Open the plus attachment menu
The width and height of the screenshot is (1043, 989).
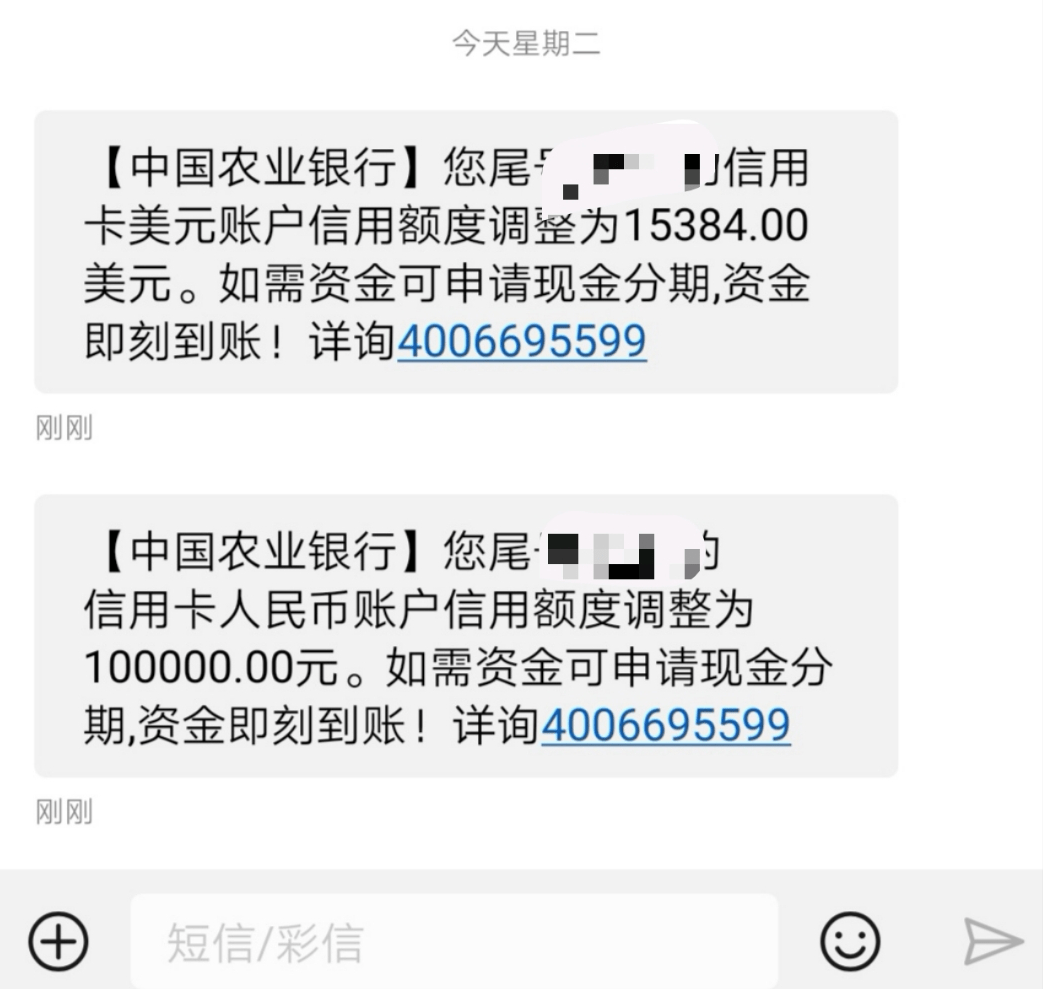coord(58,942)
